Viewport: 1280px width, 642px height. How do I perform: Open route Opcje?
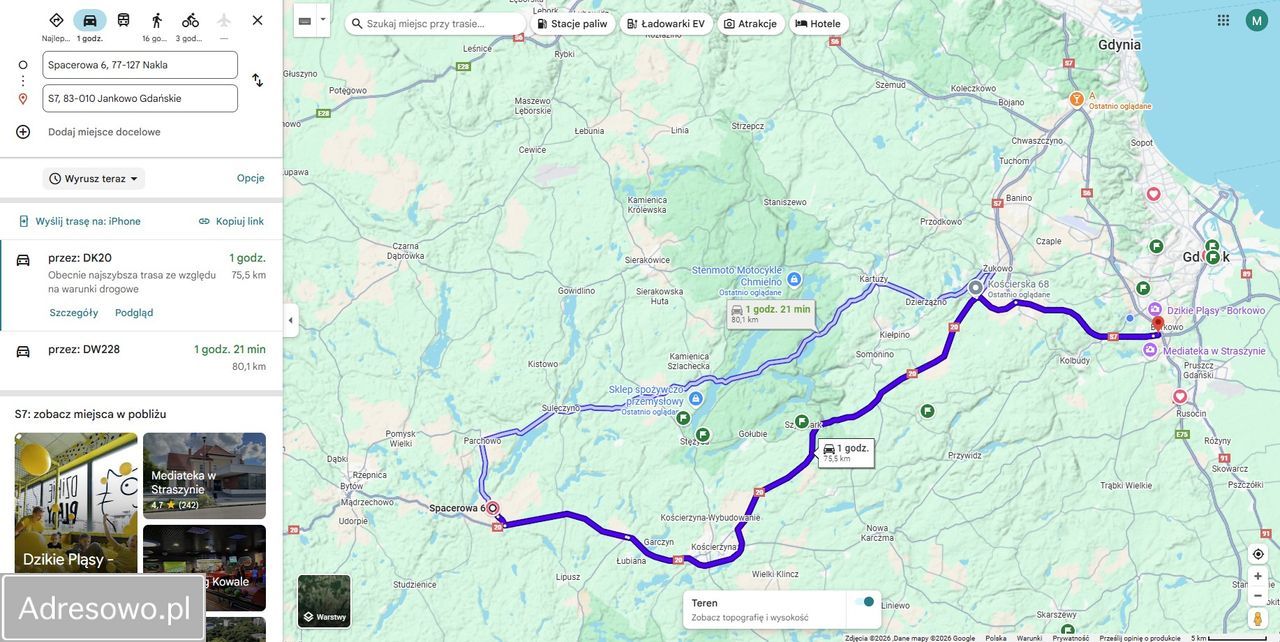pos(250,178)
